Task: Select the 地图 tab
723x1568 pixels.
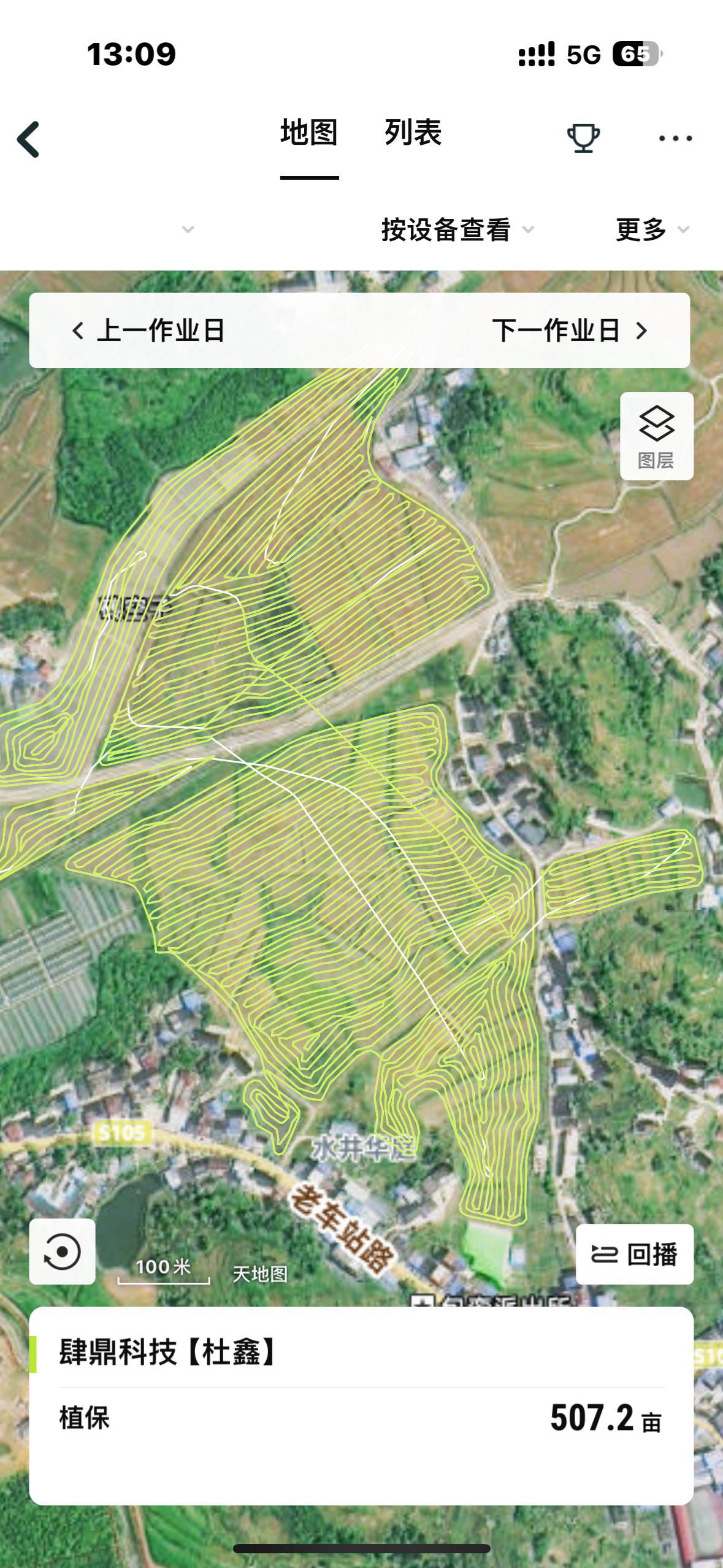Action: click(309, 133)
